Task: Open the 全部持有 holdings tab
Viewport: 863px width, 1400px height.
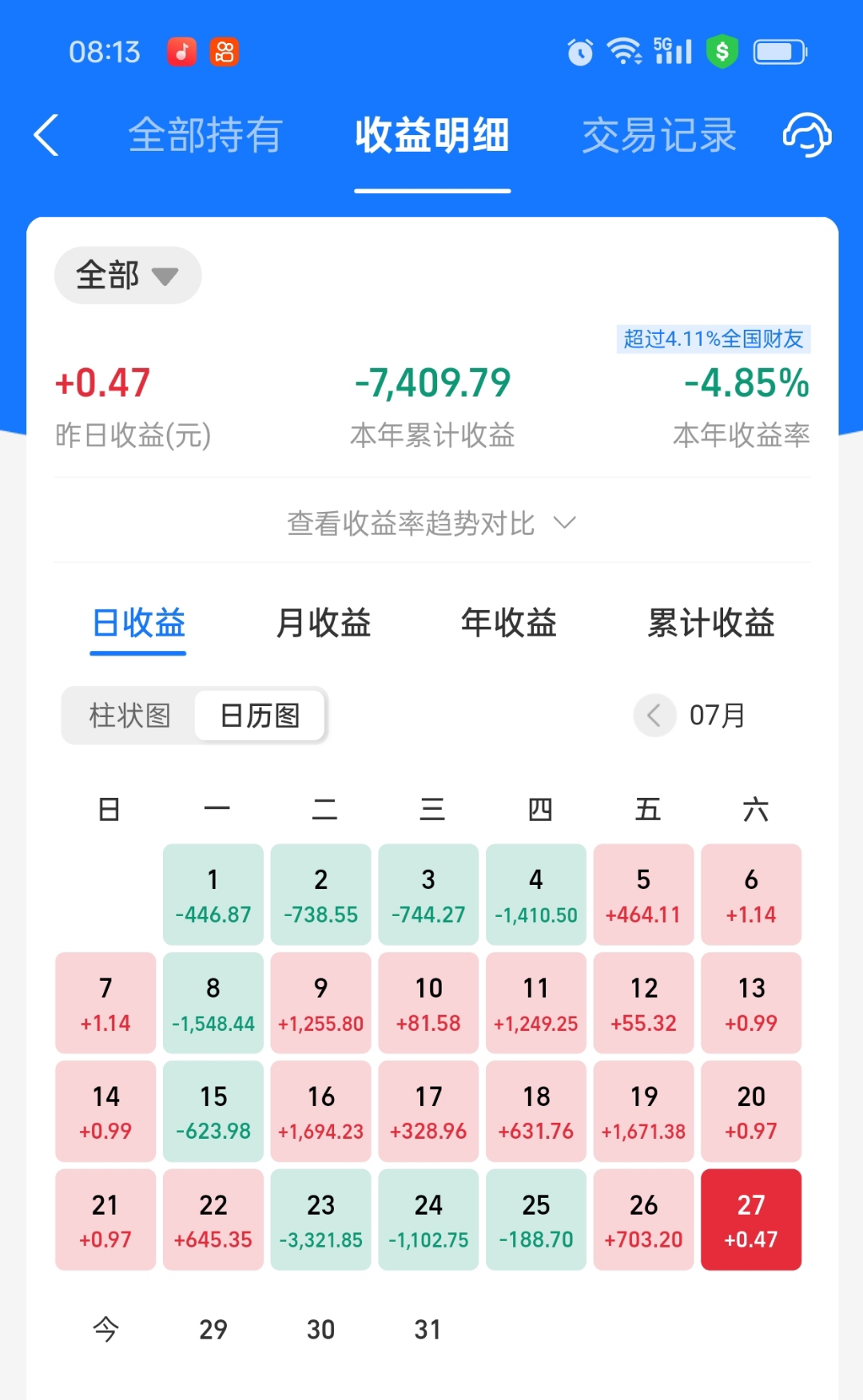Action: coord(204,136)
